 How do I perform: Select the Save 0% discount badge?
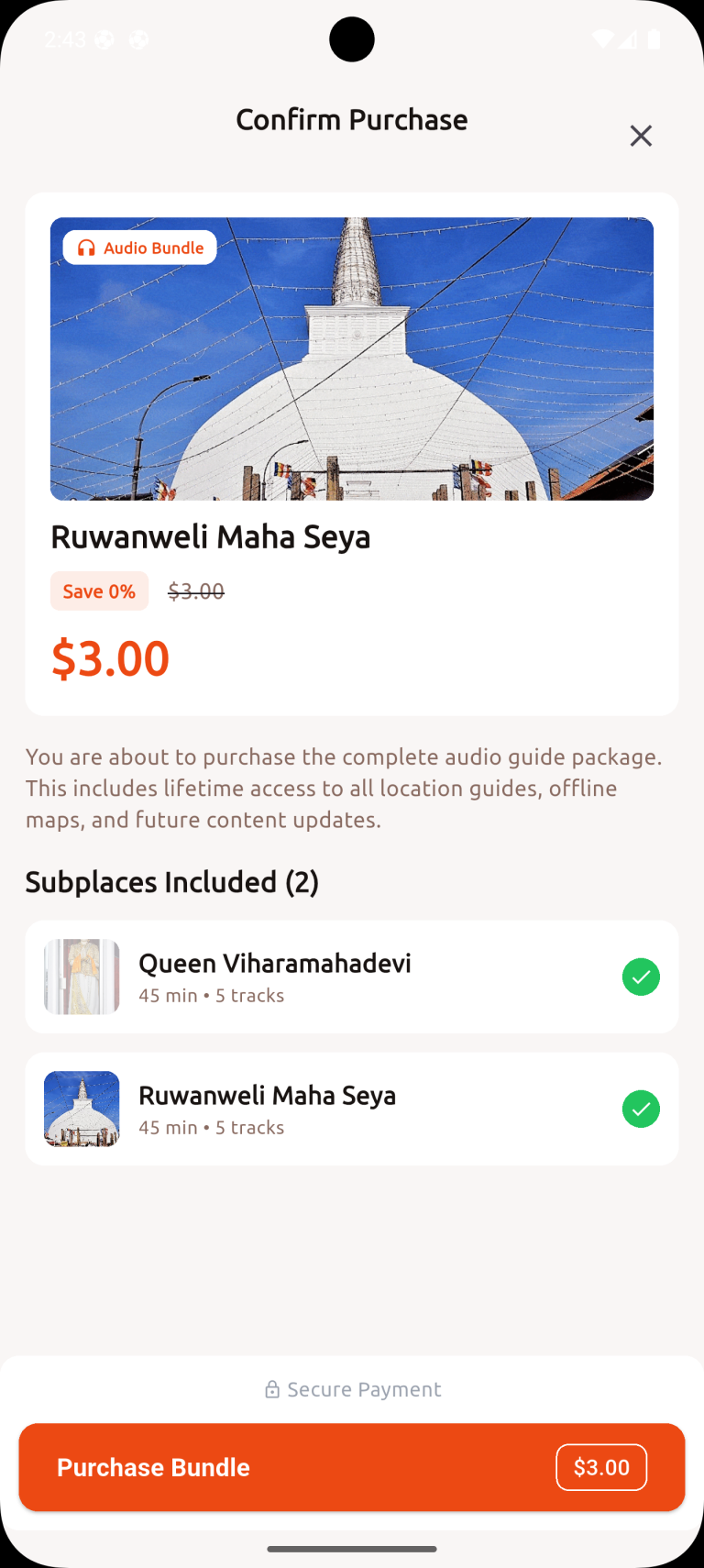(x=99, y=591)
